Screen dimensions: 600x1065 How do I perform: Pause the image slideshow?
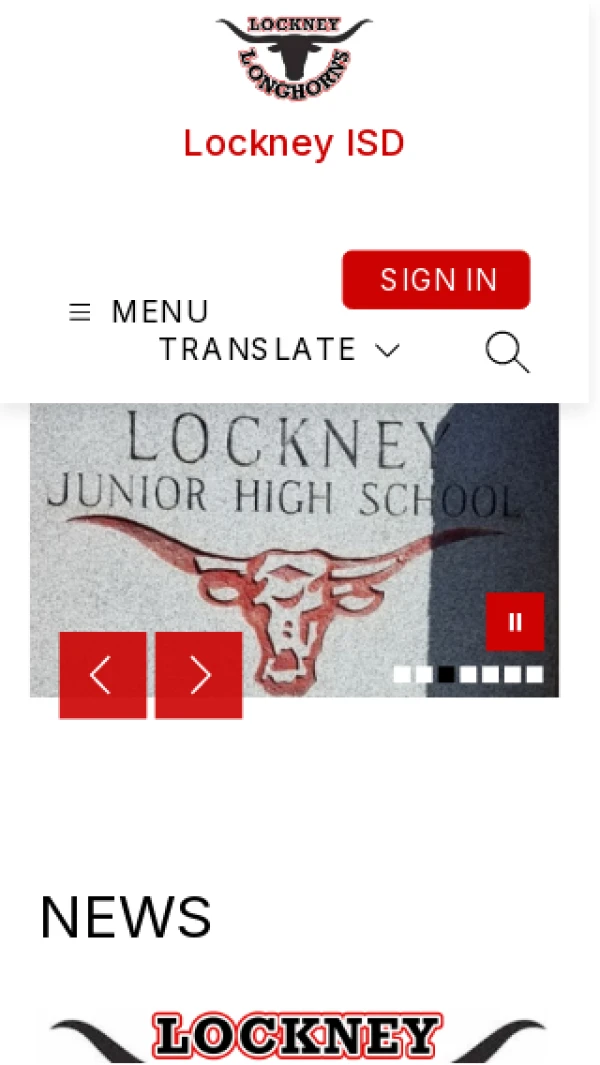point(515,622)
